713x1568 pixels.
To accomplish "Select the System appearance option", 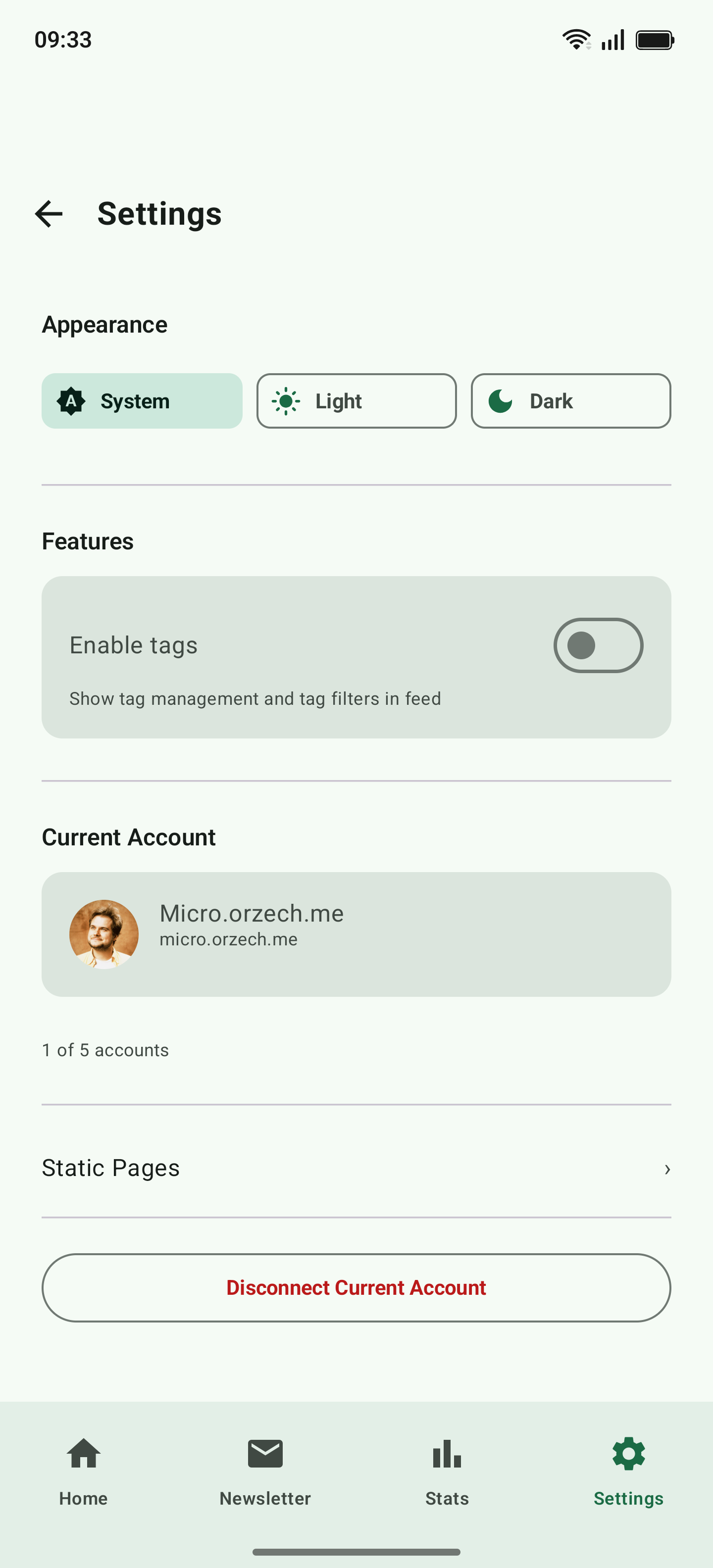I will tap(142, 401).
